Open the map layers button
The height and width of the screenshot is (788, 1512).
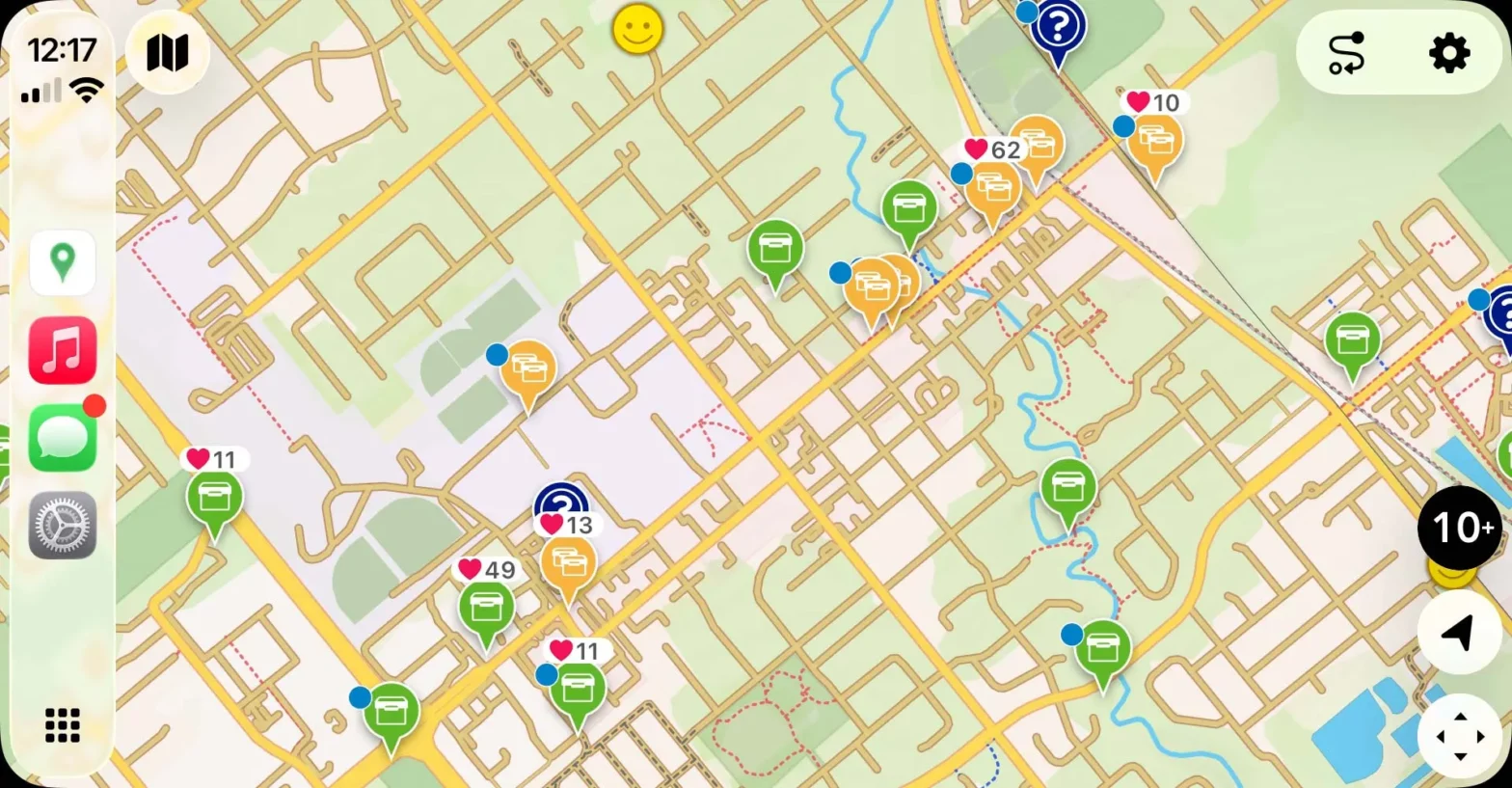(167, 52)
